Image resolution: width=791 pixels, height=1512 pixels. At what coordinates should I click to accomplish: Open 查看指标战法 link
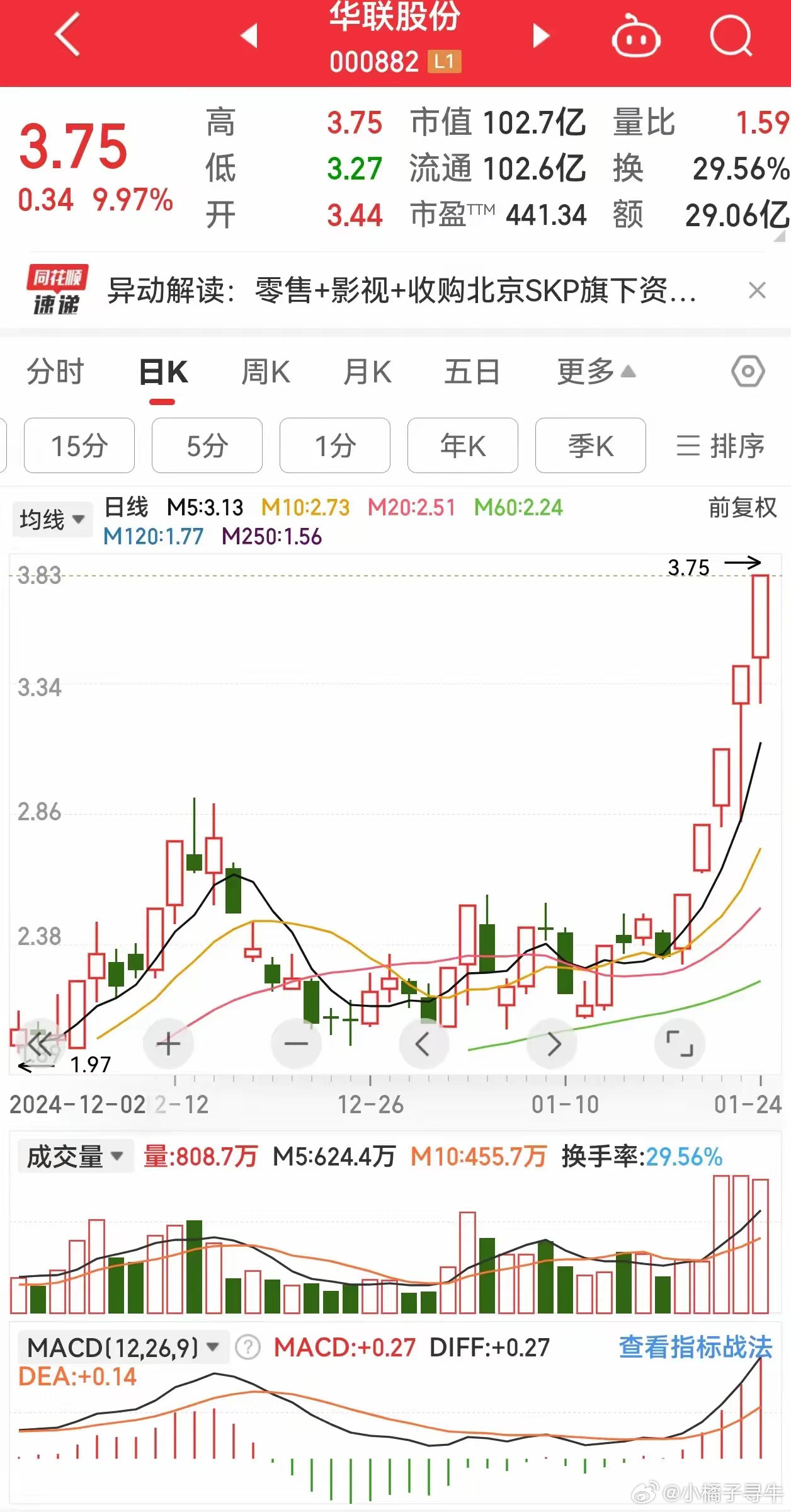[695, 1347]
